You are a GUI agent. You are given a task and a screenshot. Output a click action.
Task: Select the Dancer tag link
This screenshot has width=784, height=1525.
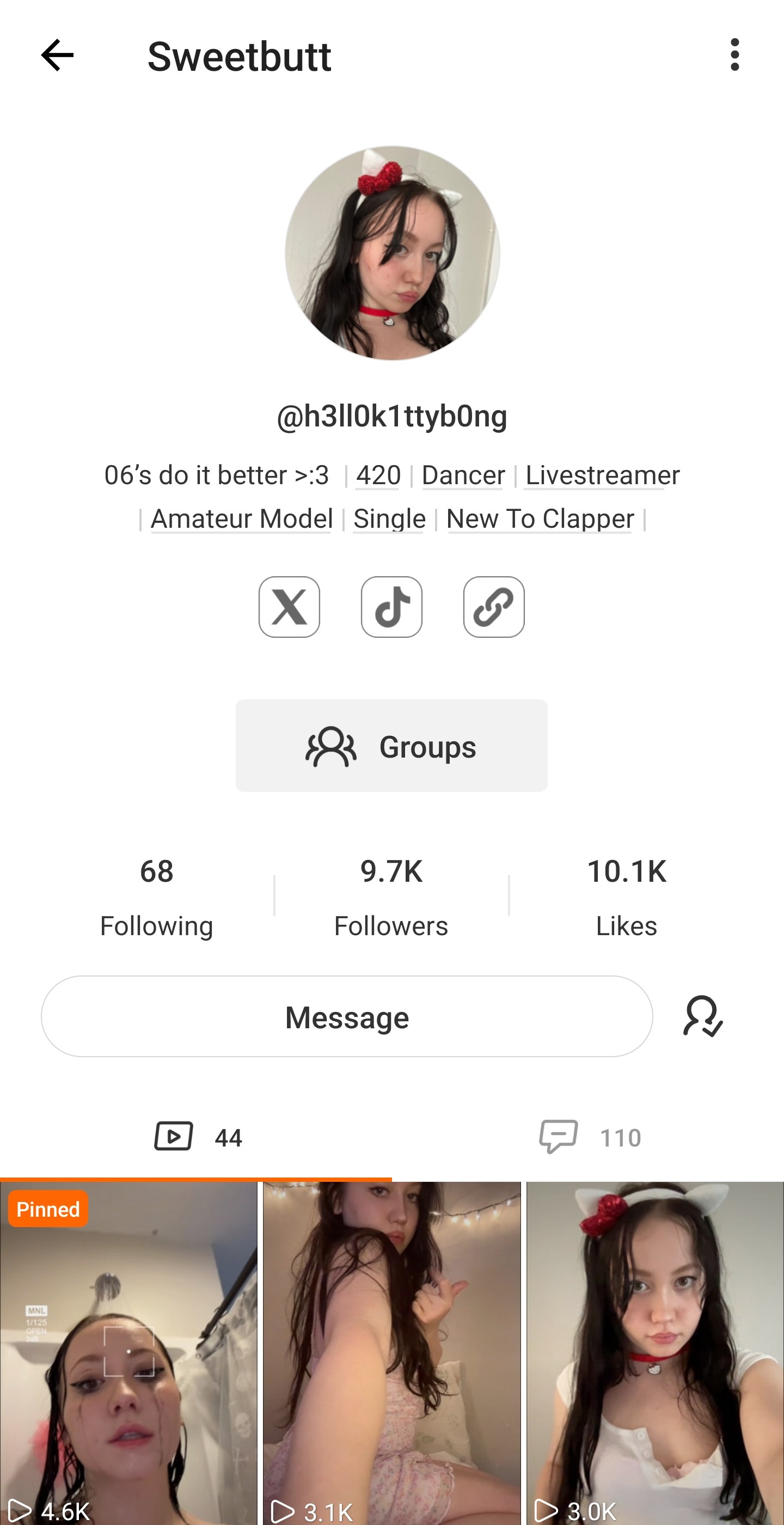463,475
